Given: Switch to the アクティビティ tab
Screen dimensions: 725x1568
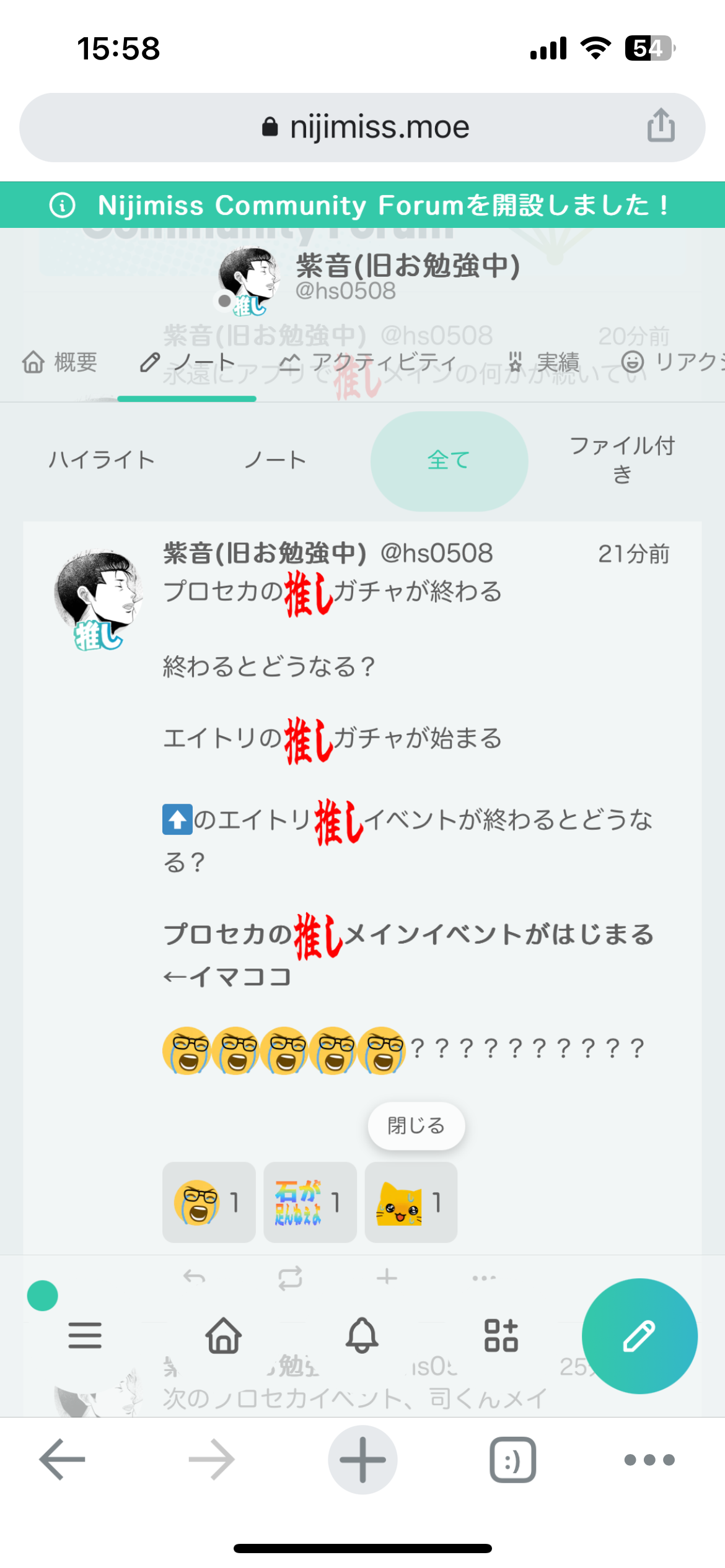Looking at the screenshot, I should click(x=368, y=362).
